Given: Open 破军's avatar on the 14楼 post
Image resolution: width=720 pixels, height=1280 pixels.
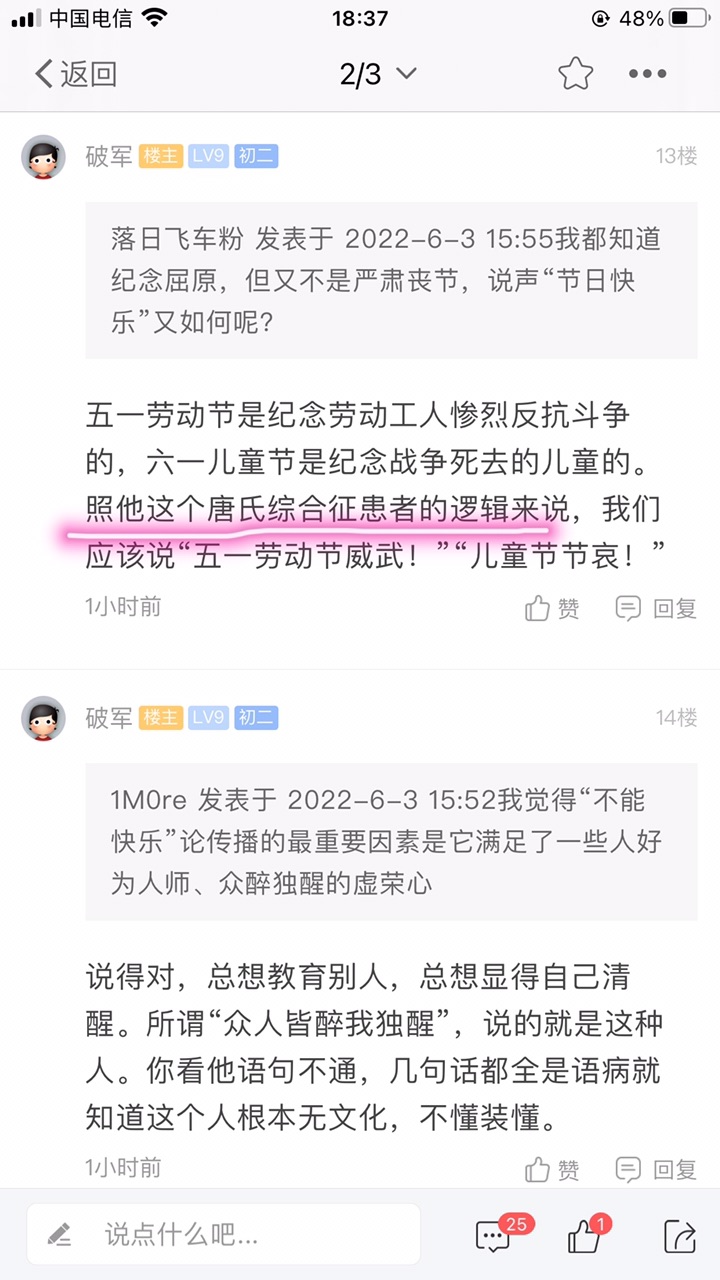Looking at the screenshot, I should click(43, 718).
